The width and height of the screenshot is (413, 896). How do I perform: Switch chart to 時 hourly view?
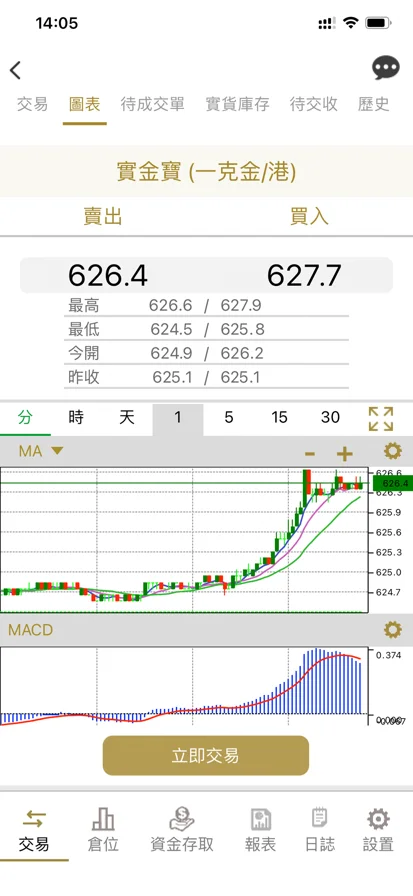(76, 418)
